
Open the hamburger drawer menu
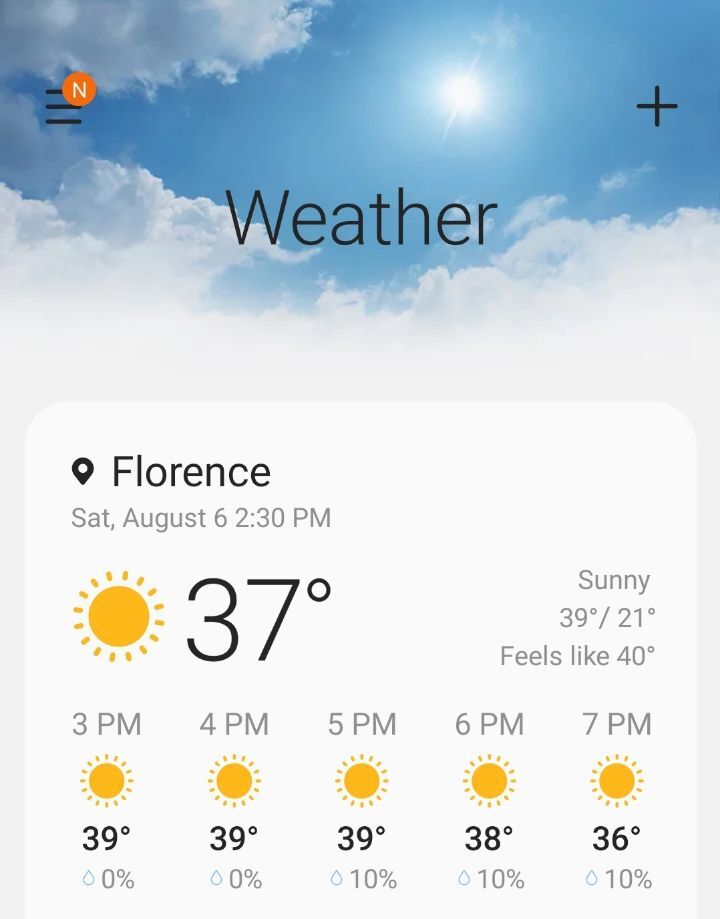[64, 108]
